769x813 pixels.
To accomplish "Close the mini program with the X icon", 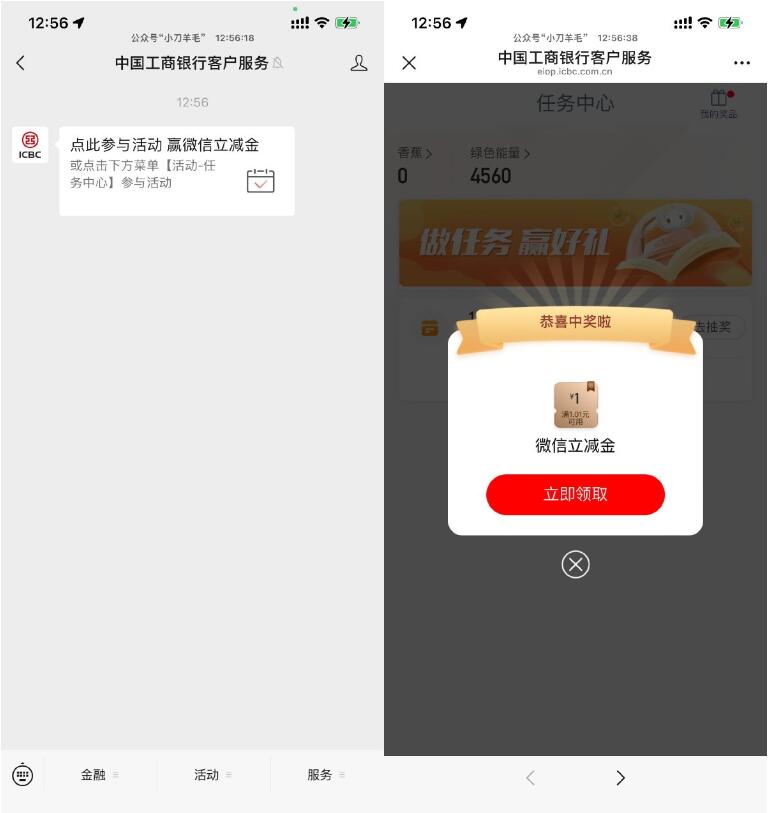I will (x=410, y=62).
